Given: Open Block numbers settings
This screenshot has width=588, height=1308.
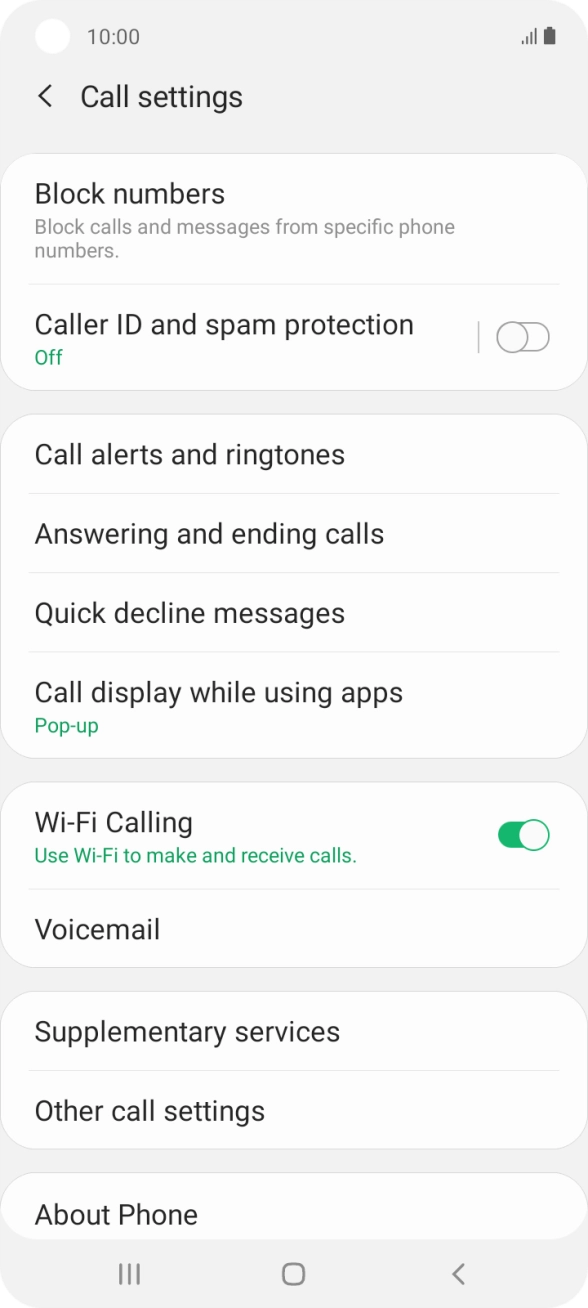Looking at the screenshot, I should click(294, 220).
